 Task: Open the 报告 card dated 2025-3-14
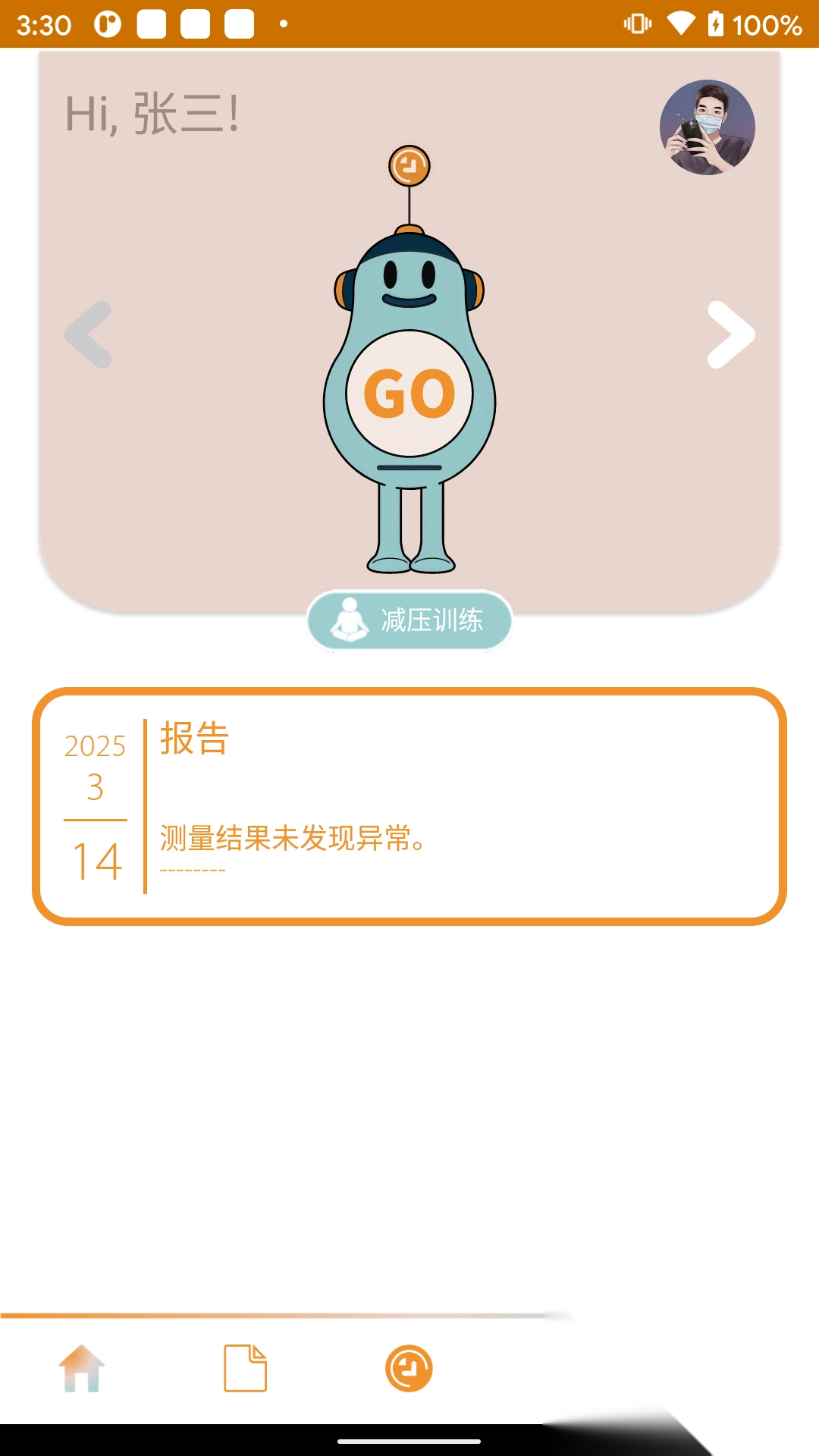tap(409, 806)
